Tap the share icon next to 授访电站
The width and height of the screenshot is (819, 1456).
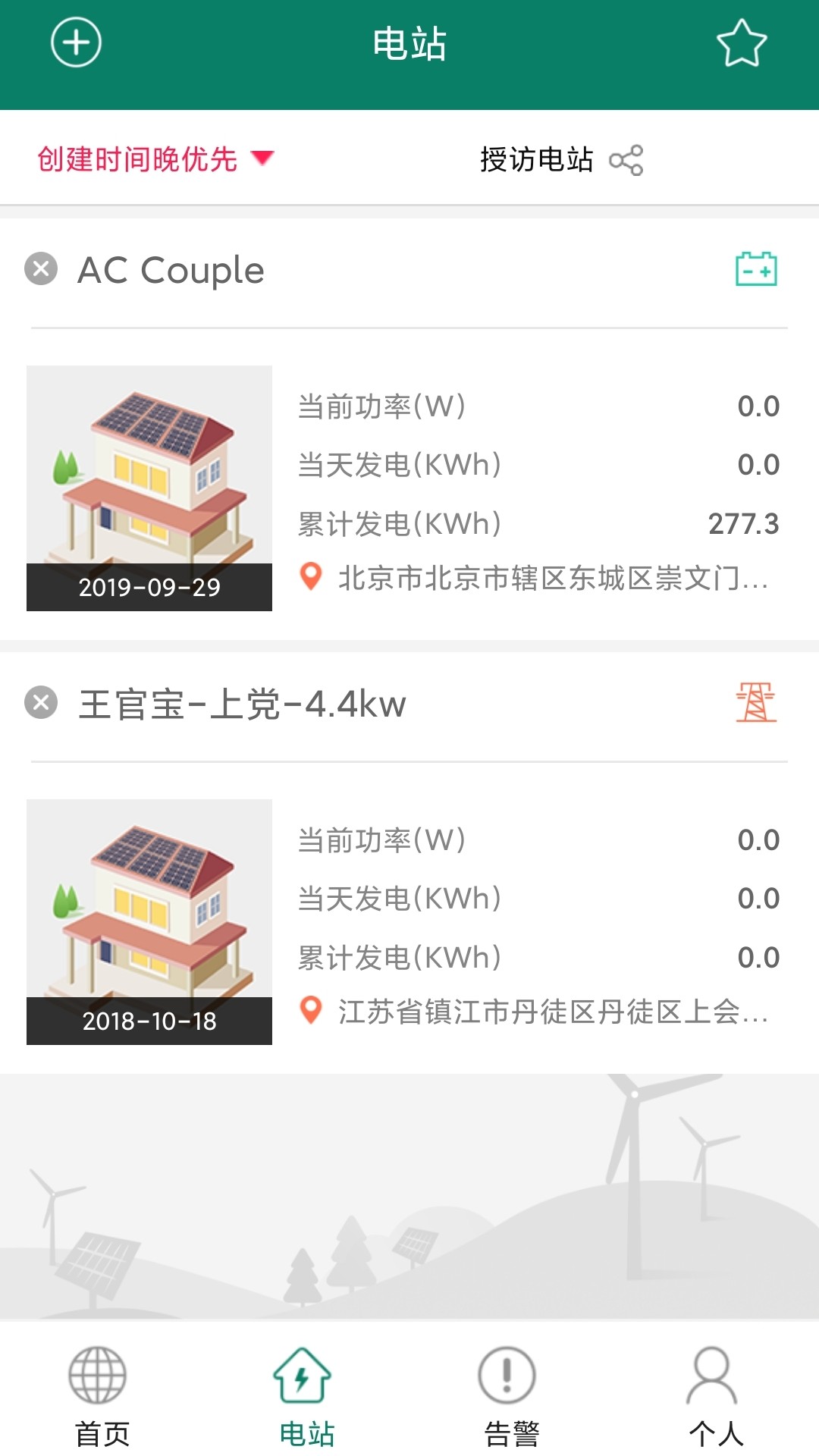point(627,160)
